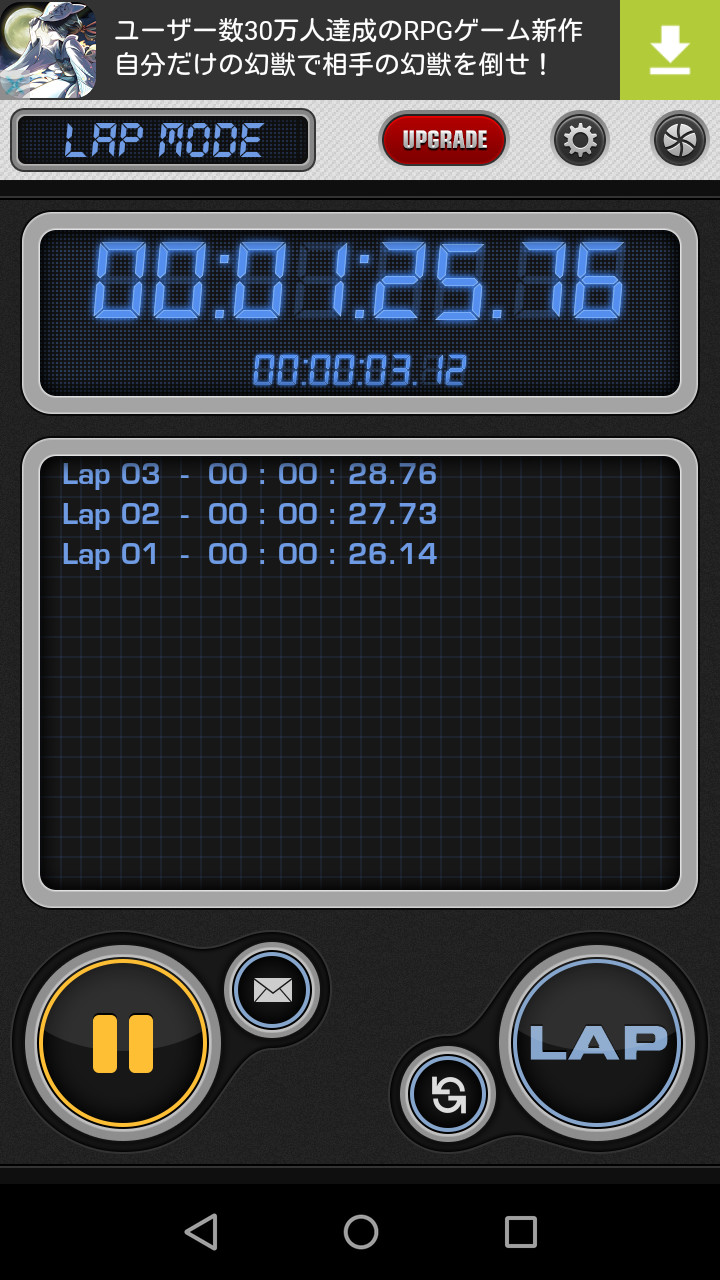Viewport: 720px width, 1280px height.
Task: Email the lap times via envelope icon
Action: pos(272,990)
